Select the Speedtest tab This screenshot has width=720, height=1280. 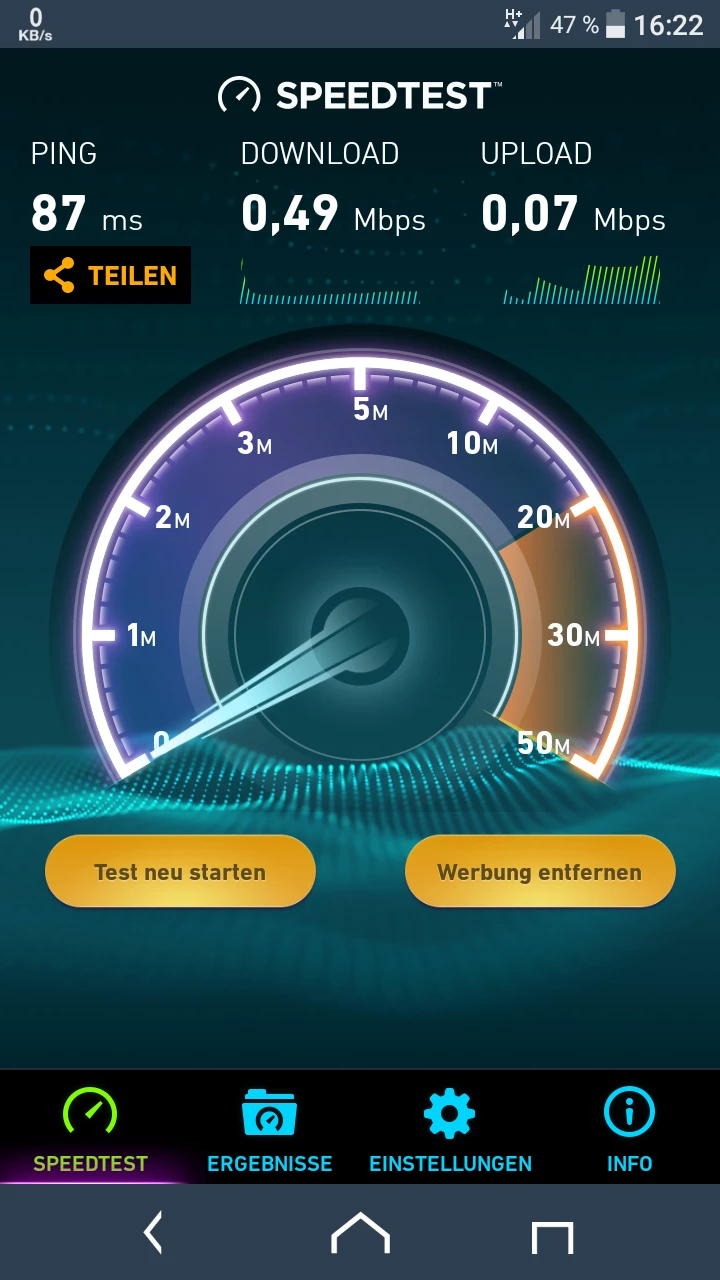[x=90, y=1130]
